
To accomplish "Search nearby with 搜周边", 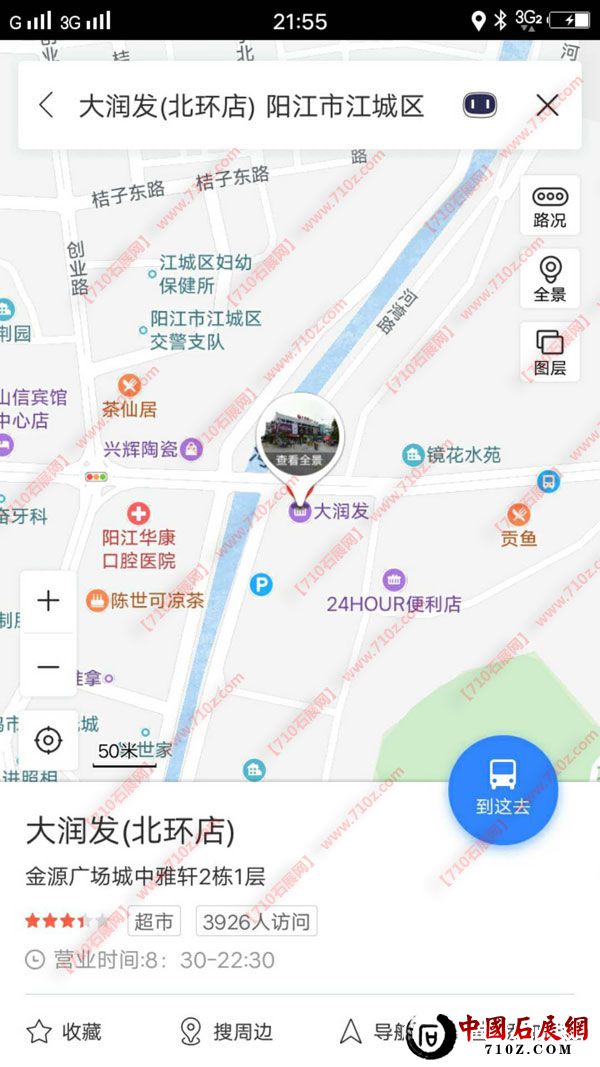I will click(226, 1031).
